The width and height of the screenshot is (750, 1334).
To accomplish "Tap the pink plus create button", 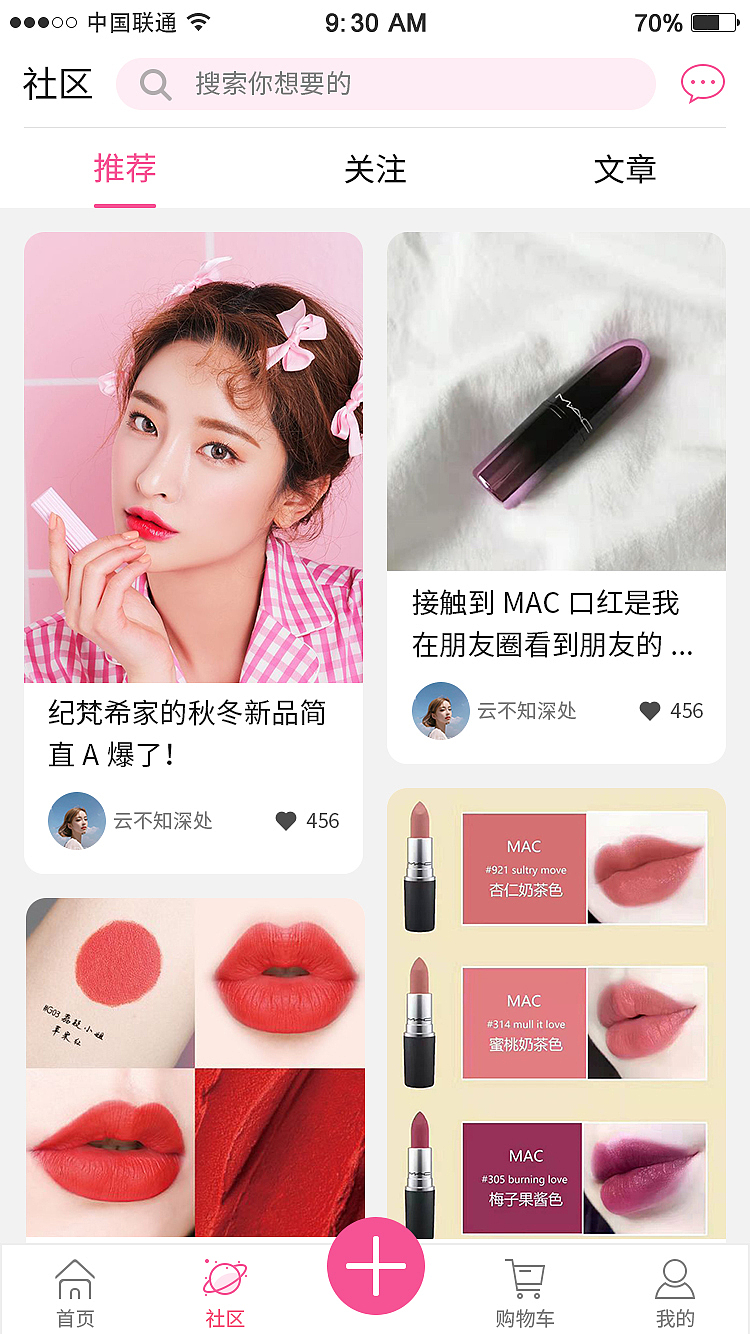I will pyautogui.click(x=375, y=1266).
